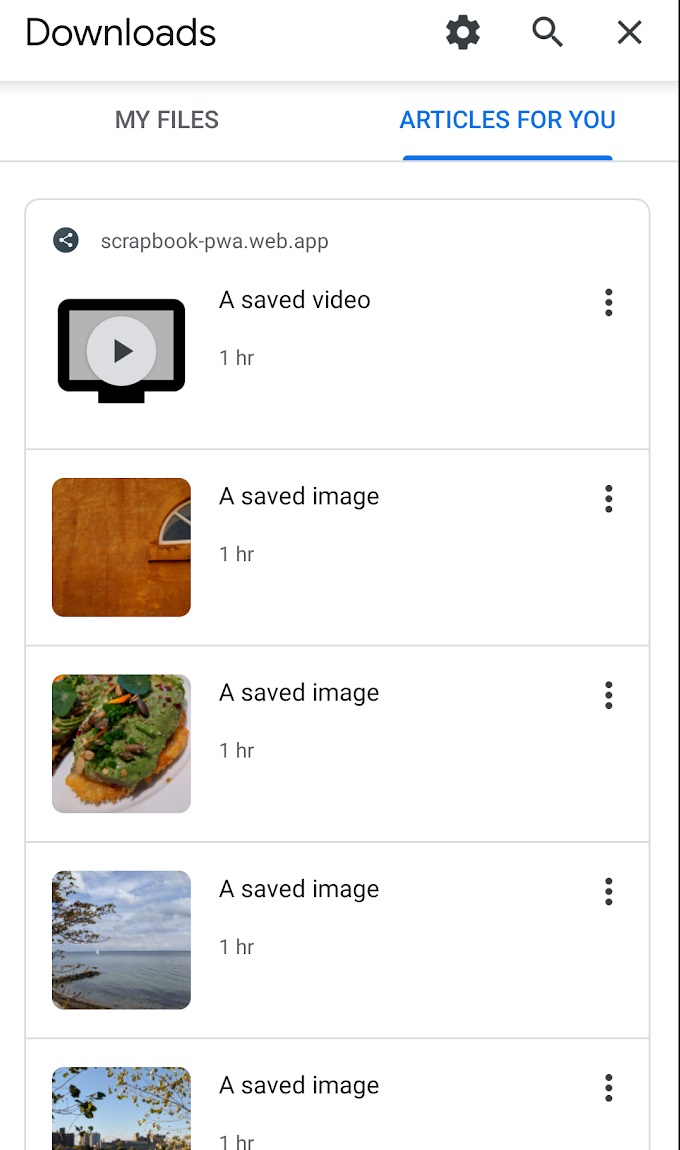
Task: Close the Downloads screen
Action: 629,33
